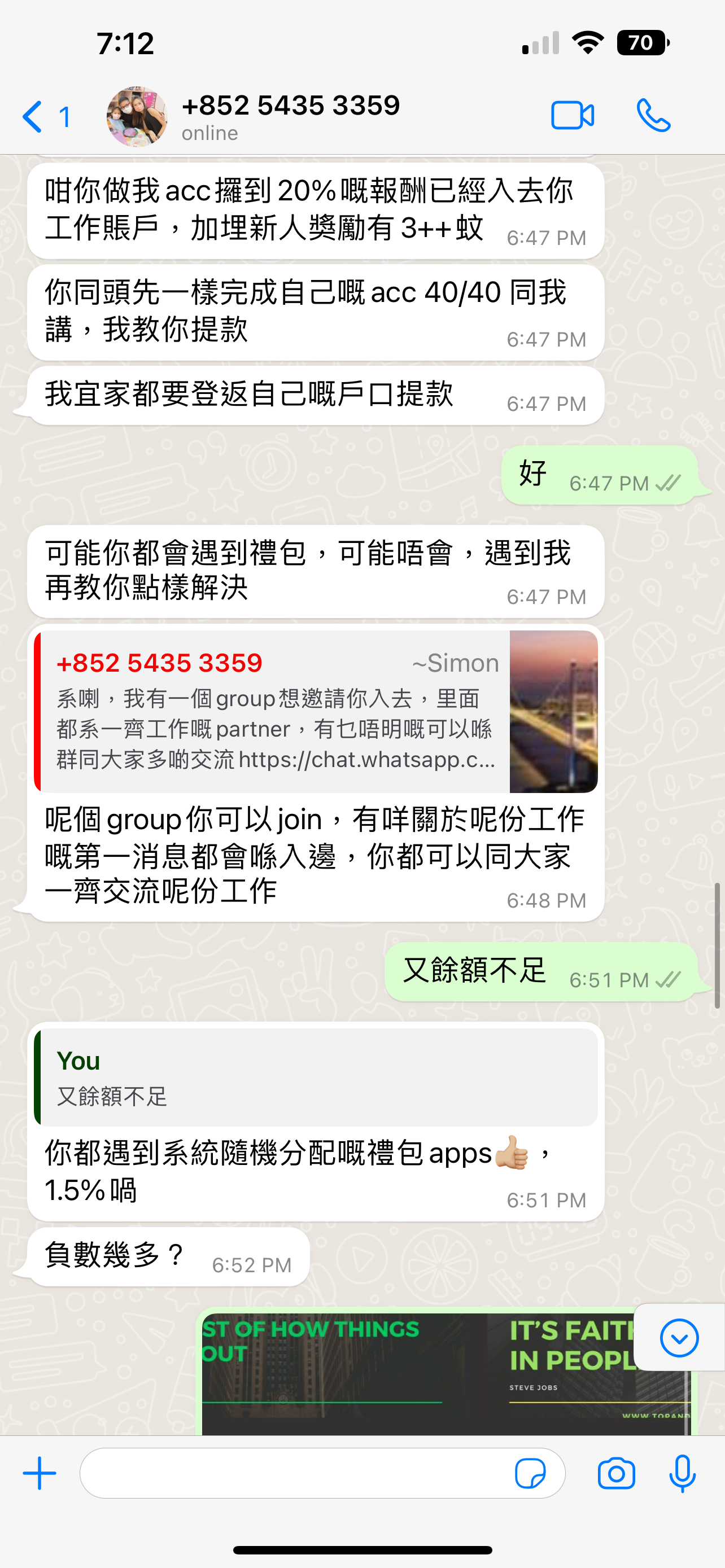Open the sticker picker
Image resolution: width=725 pixels, height=1568 pixels.
(x=530, y=1473)
